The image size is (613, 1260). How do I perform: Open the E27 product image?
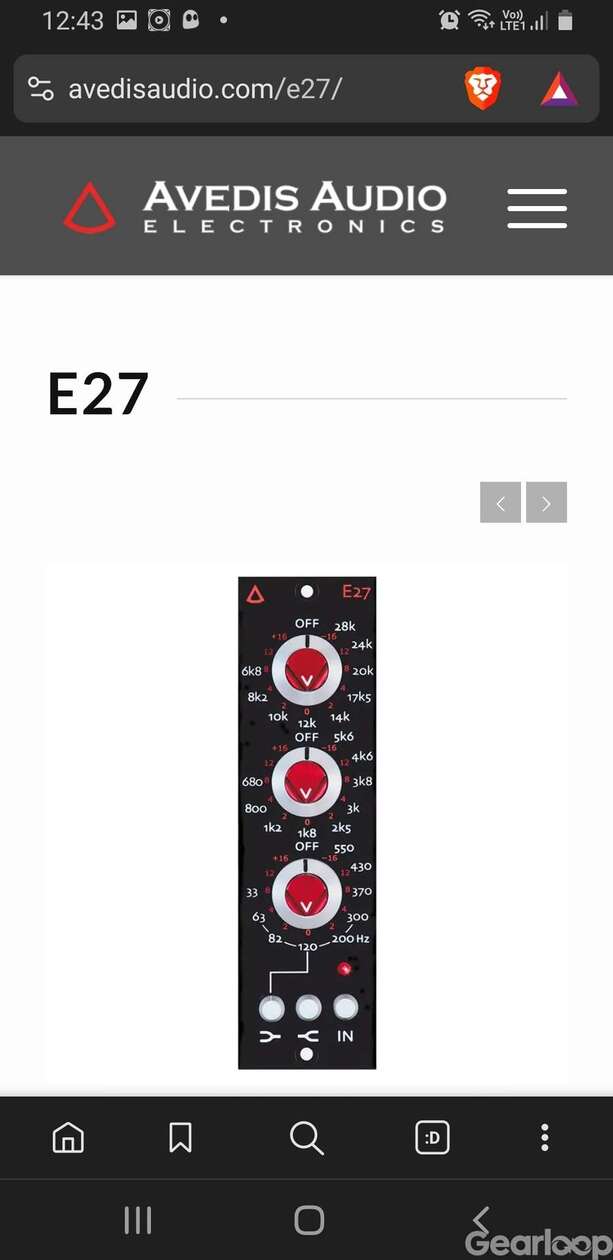pyautogui.click(x=307, y=822)
